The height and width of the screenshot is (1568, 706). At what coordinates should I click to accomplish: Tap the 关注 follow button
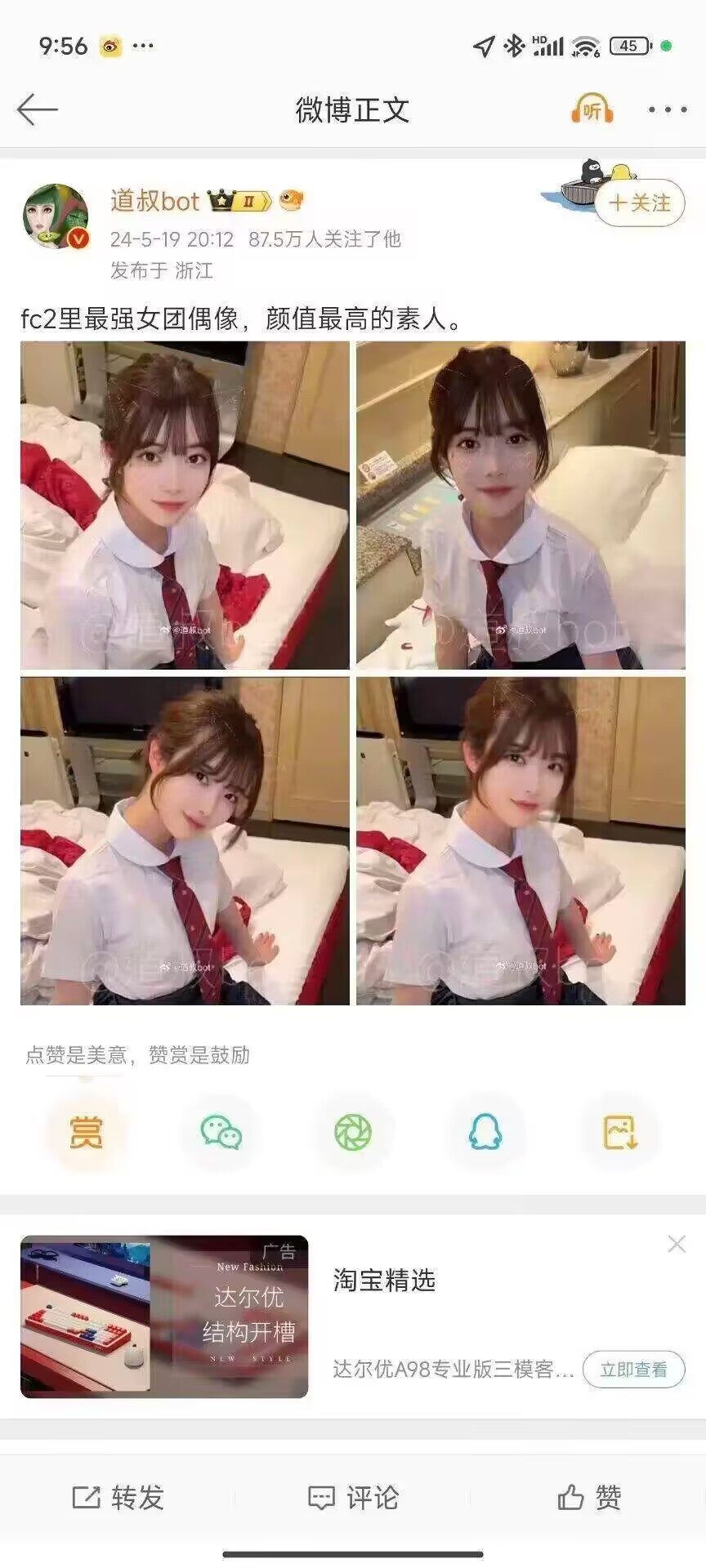pos(640,203)
